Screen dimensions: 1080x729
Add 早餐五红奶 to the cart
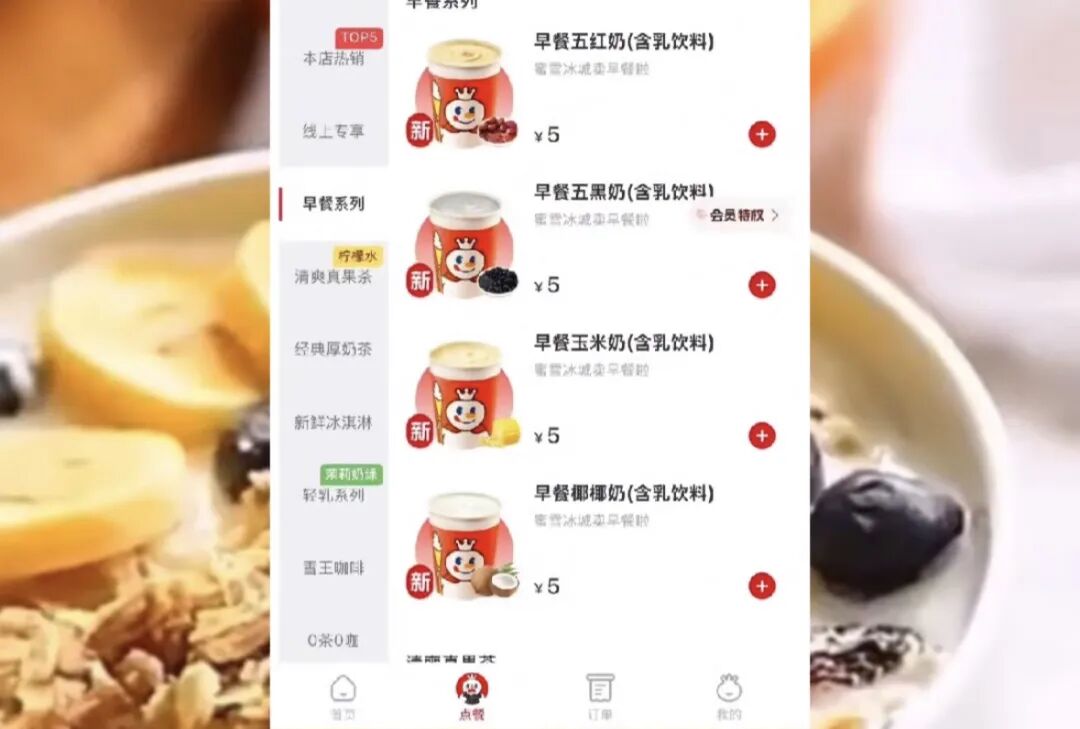click(762, 134)
